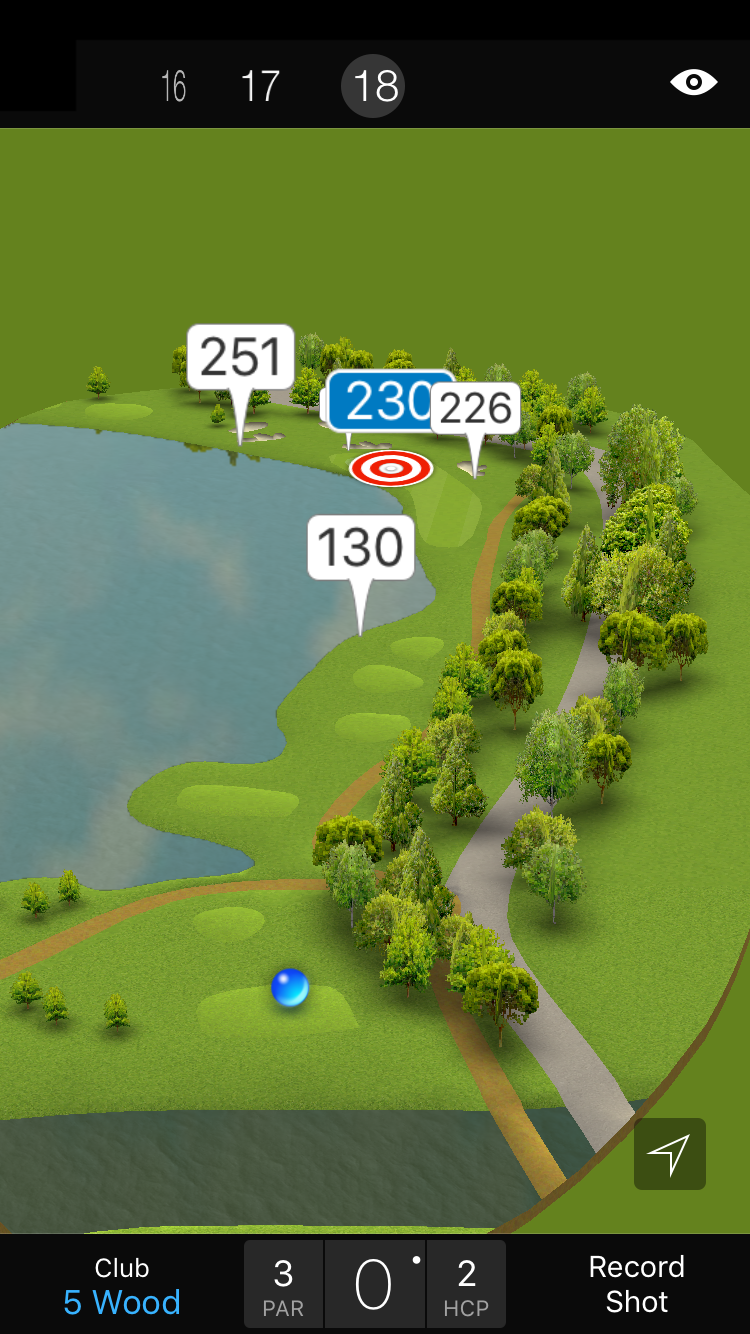Tap the 226 distance marker
Screen dimensions: 750x1334
[x=476, y=408]
